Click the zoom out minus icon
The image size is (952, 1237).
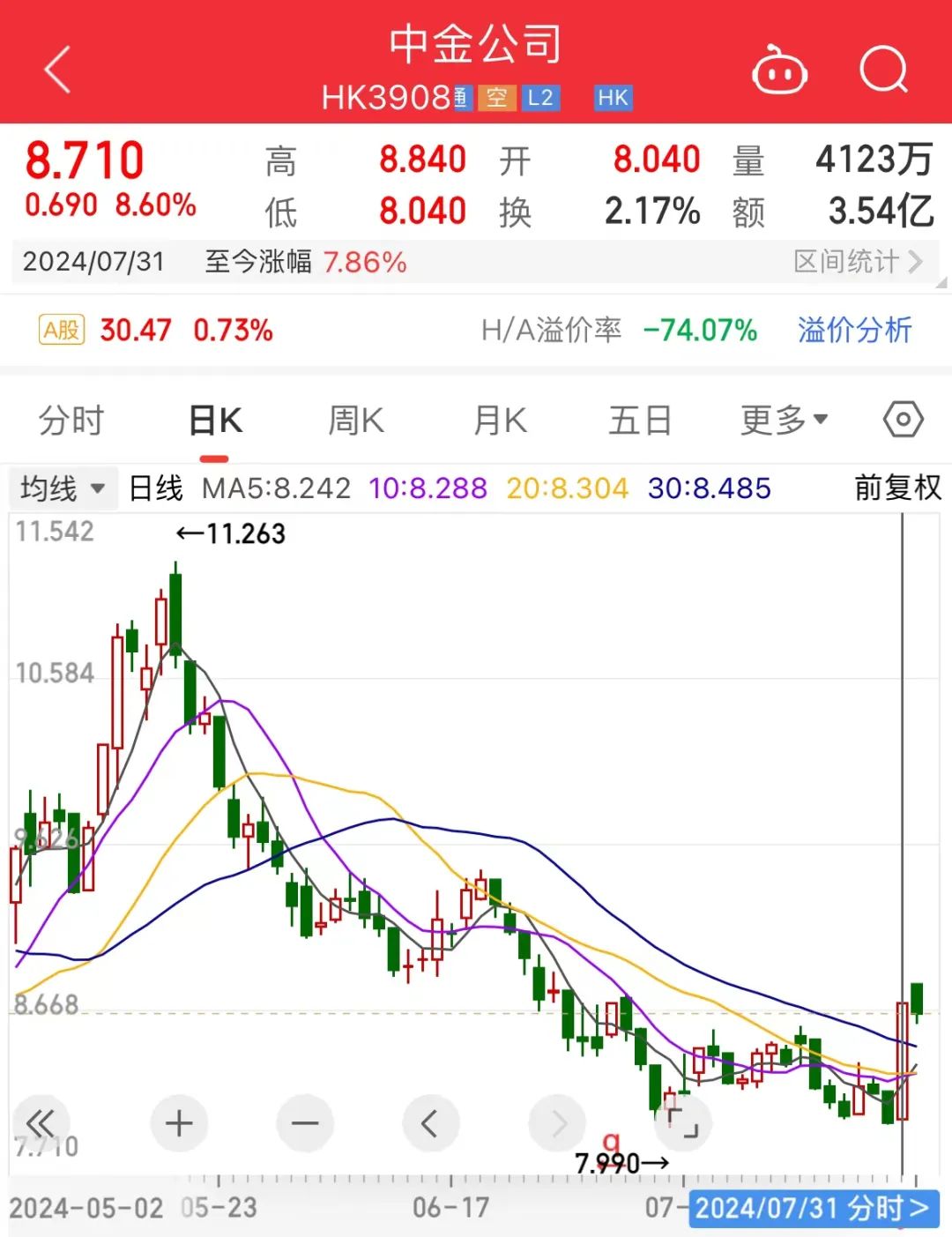click(x=304, y=1123)
